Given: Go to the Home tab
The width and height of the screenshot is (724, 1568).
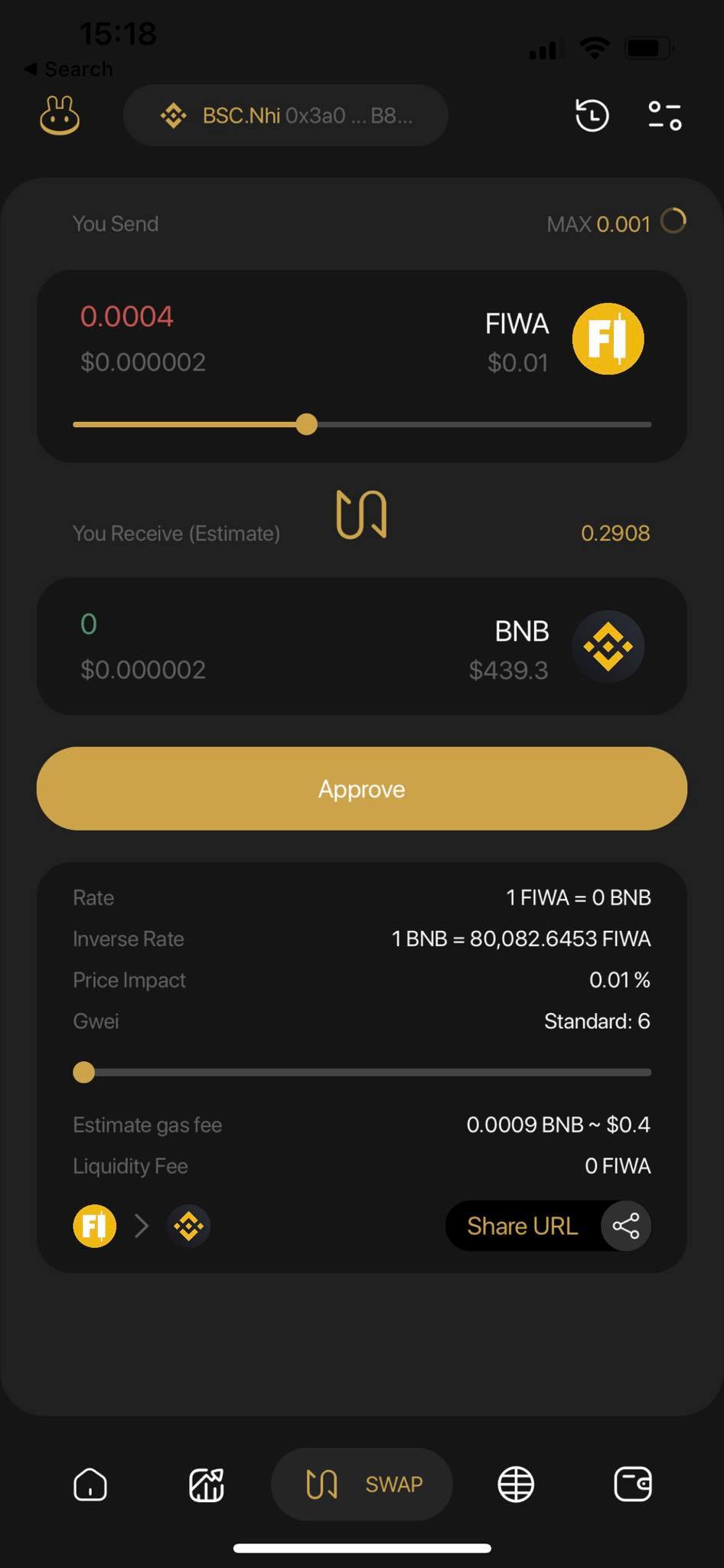Looking at the screenshot, I should pos(90,1485).
